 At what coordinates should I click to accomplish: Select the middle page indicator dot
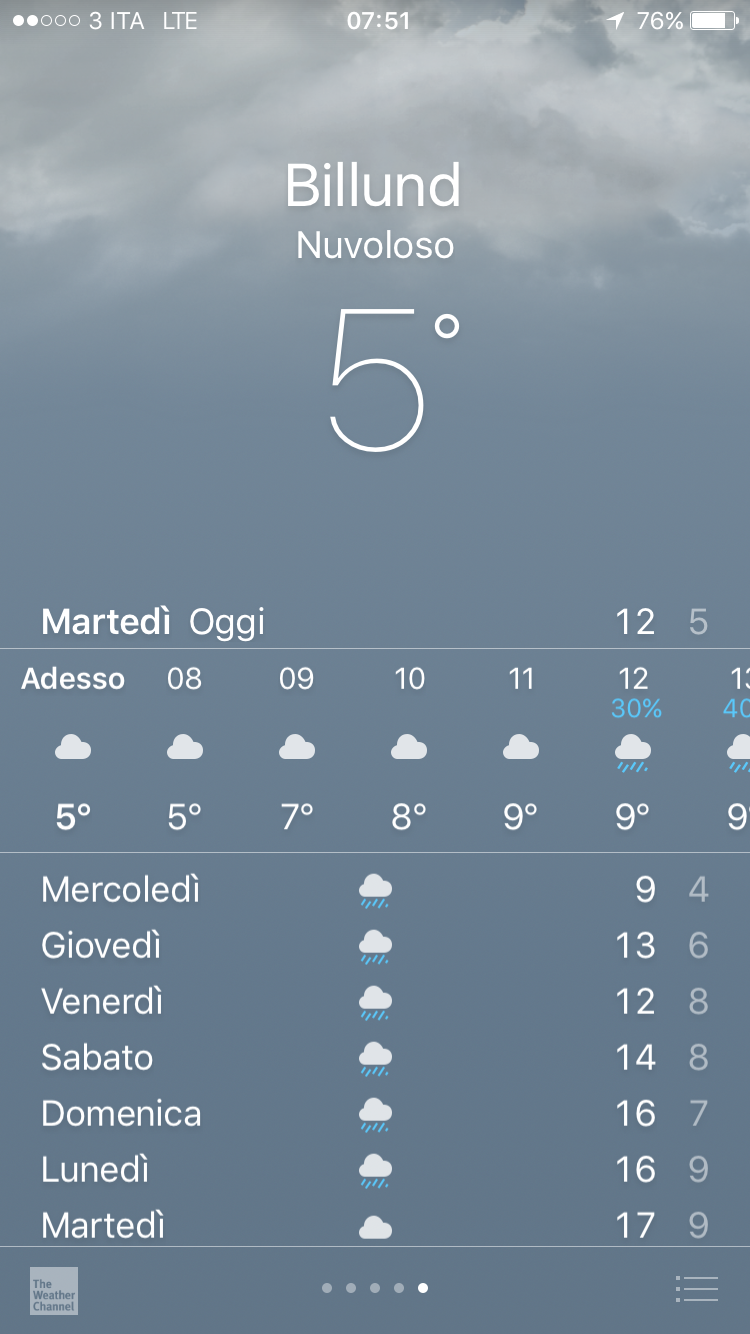(375, 1288)
